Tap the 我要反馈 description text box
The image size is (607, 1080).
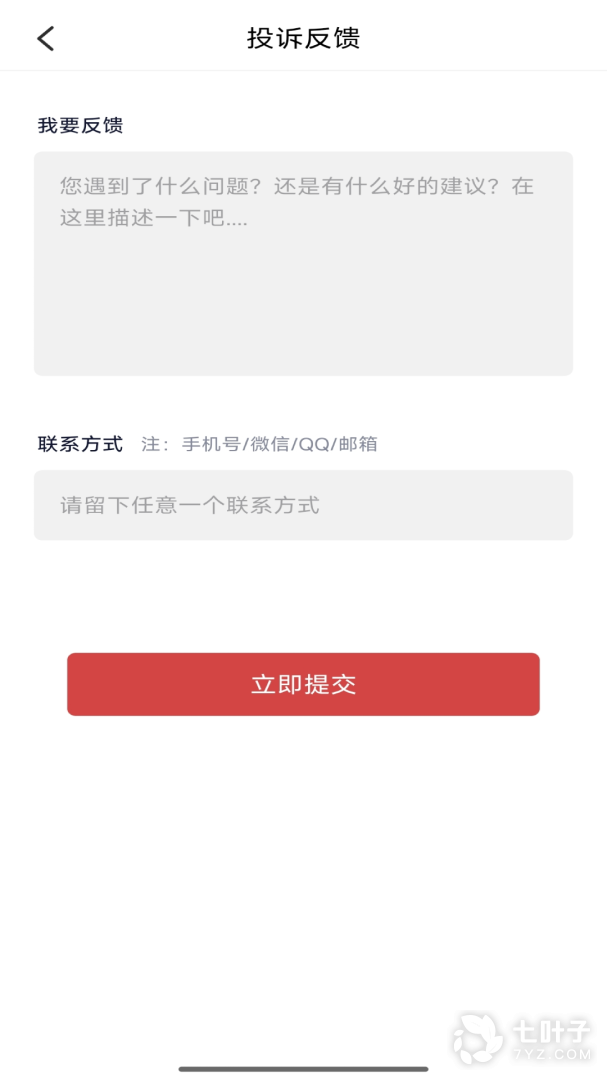(303, 263)
